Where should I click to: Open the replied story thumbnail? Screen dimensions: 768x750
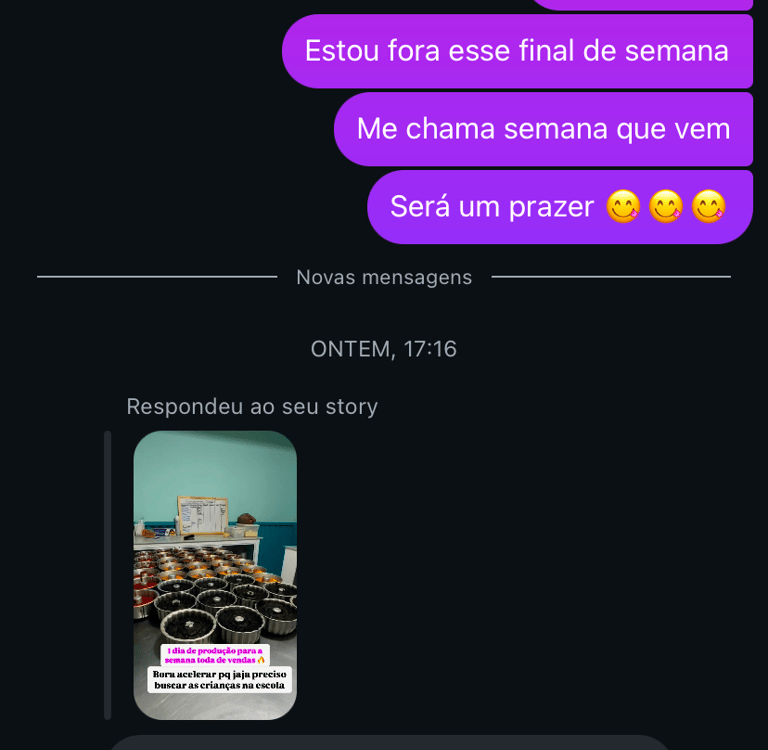(x=215, y=574)
